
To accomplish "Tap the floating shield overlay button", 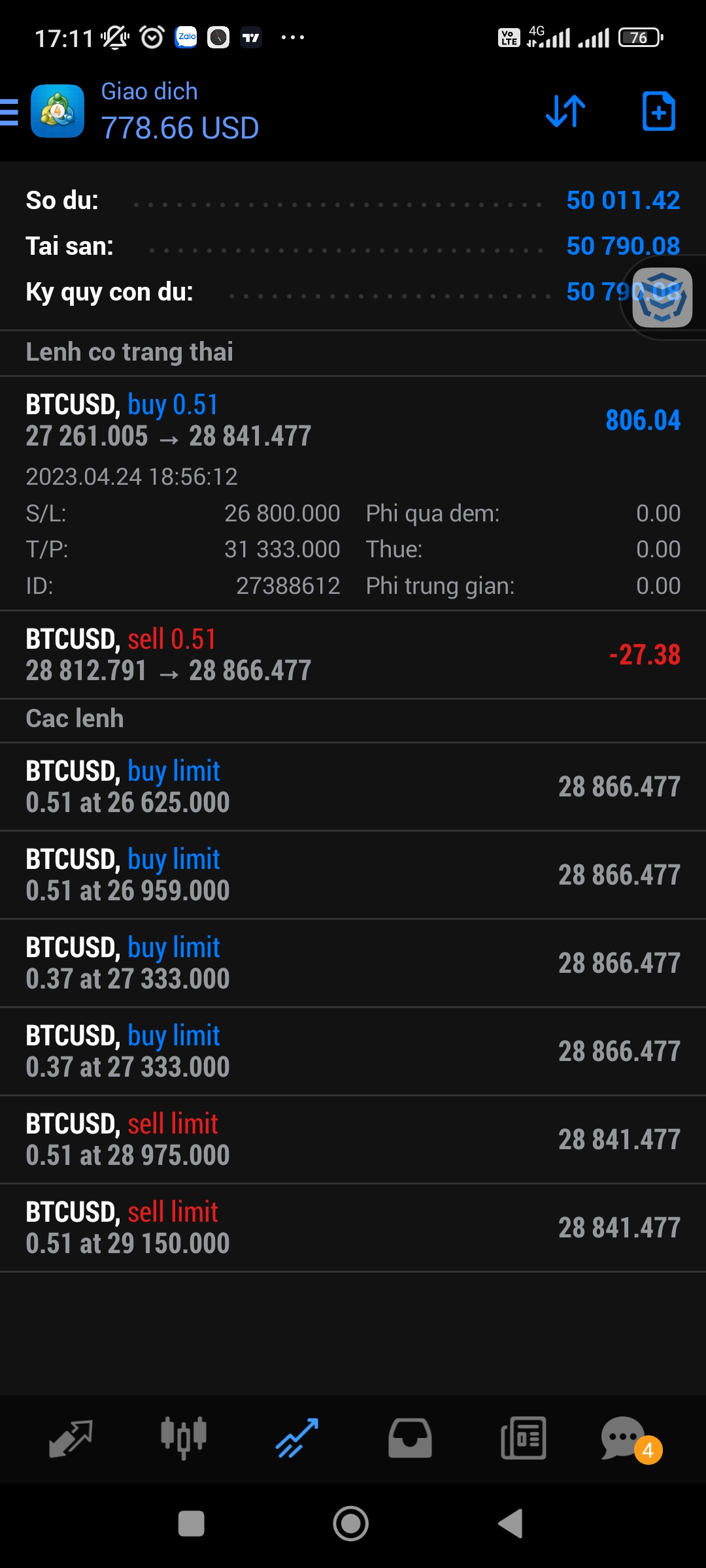I will (x=662, y=298).
